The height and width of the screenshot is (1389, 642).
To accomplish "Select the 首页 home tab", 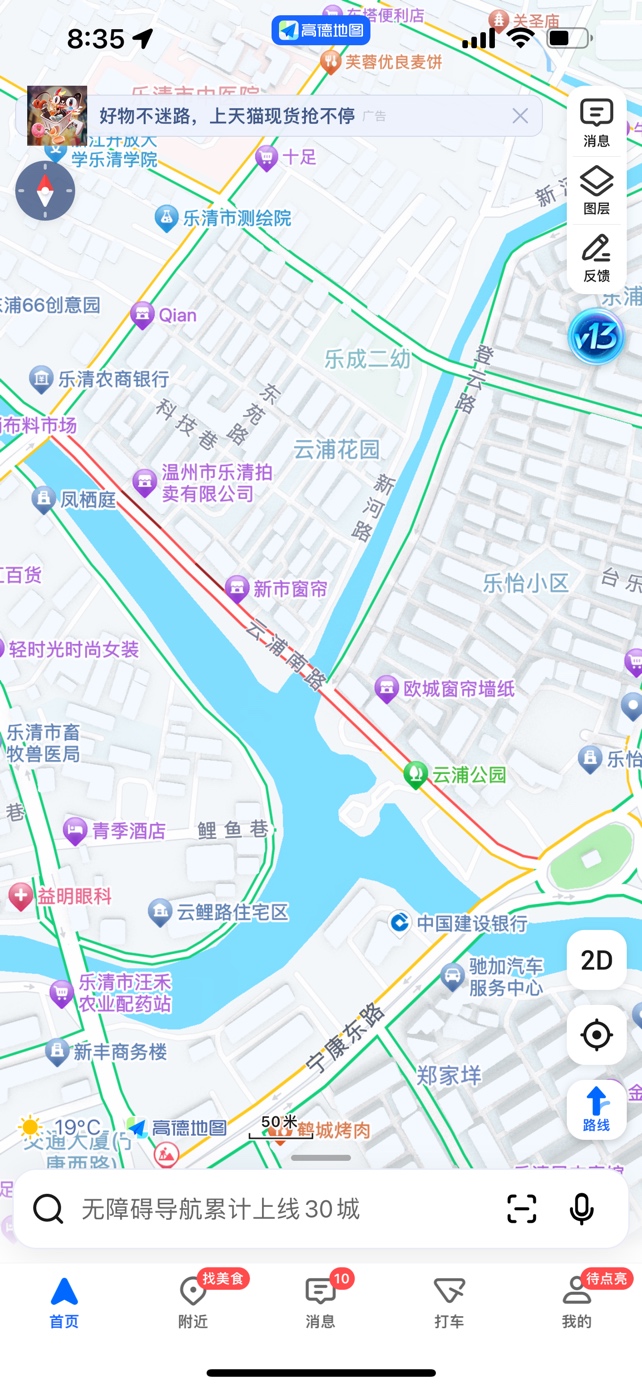I will 64,1301.
